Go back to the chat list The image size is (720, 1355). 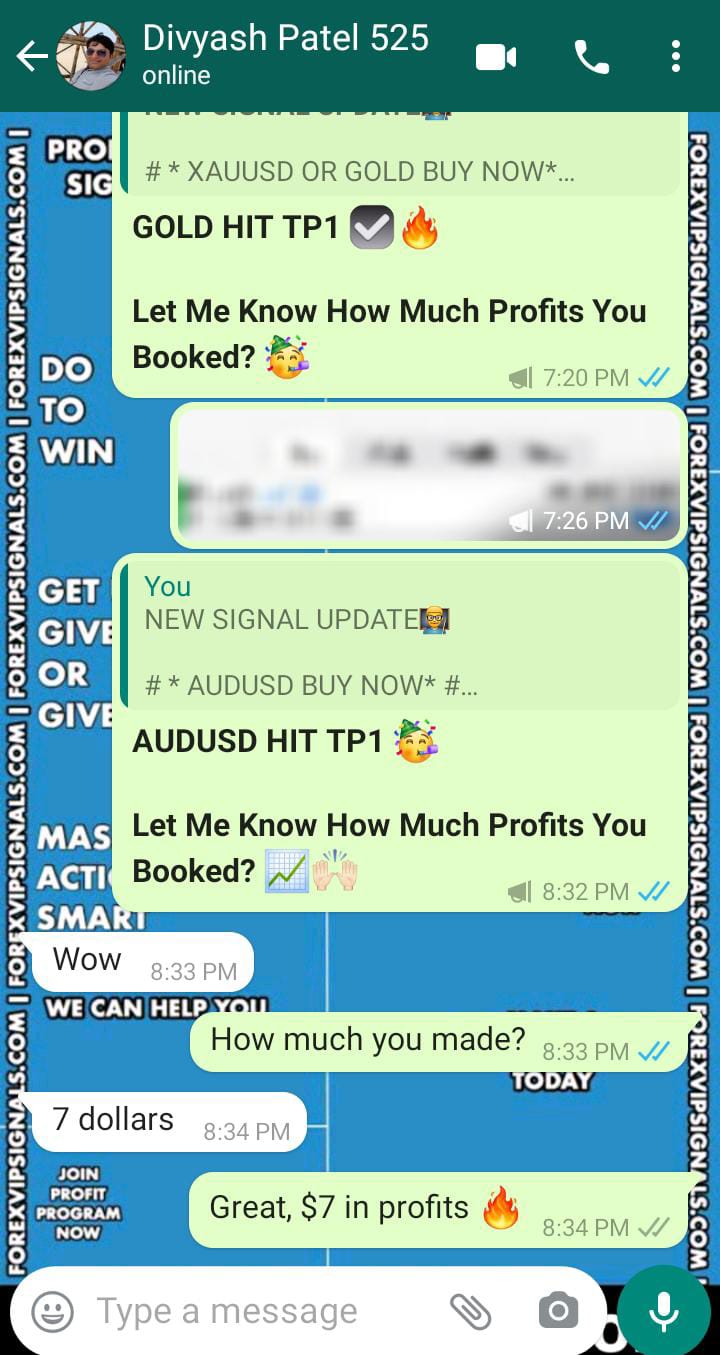32,57
